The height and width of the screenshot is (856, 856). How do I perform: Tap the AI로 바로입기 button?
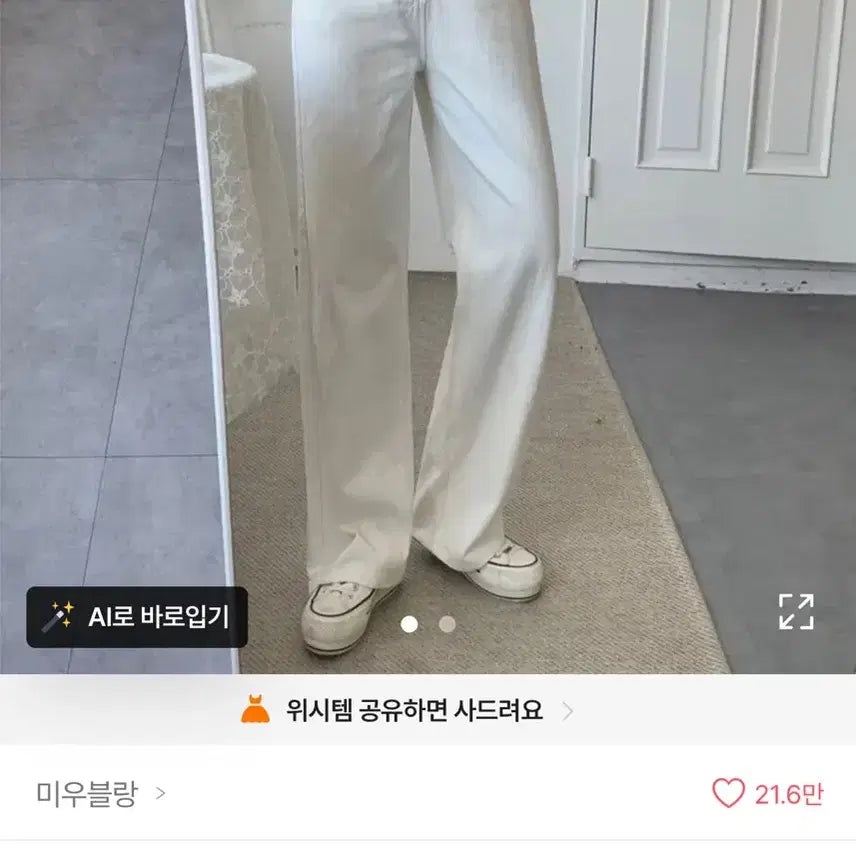136,617
